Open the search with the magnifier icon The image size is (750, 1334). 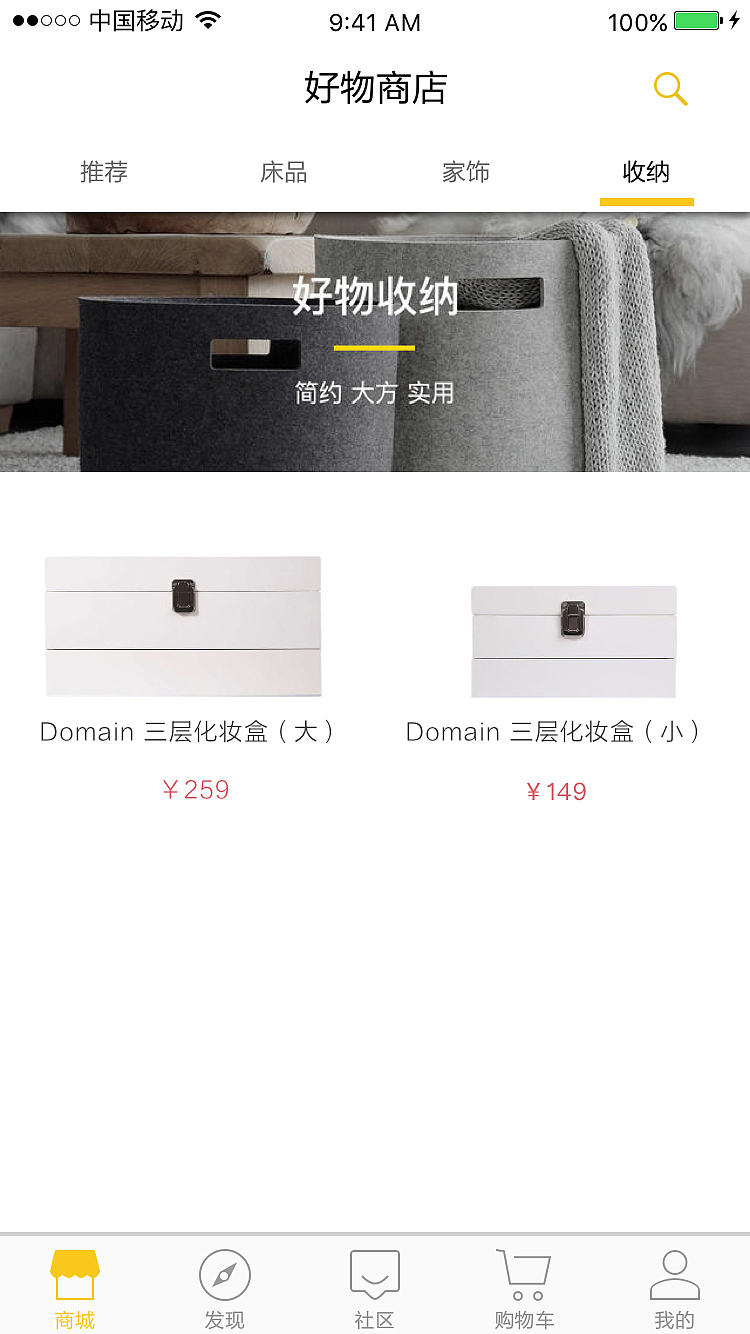click(x=671, y=88)
